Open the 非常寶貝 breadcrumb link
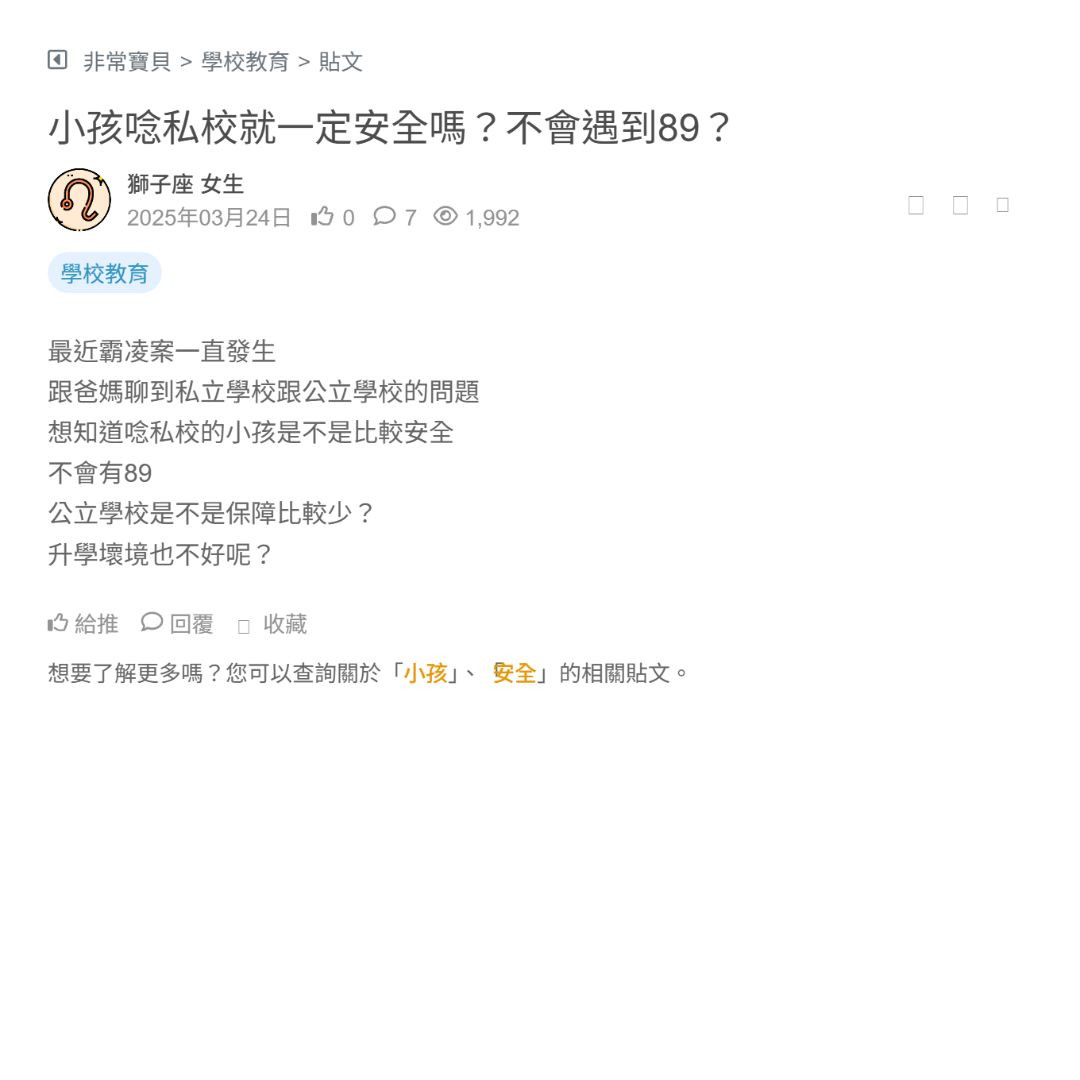This screenshot has height=1080, width=1080. coord(127,62)
